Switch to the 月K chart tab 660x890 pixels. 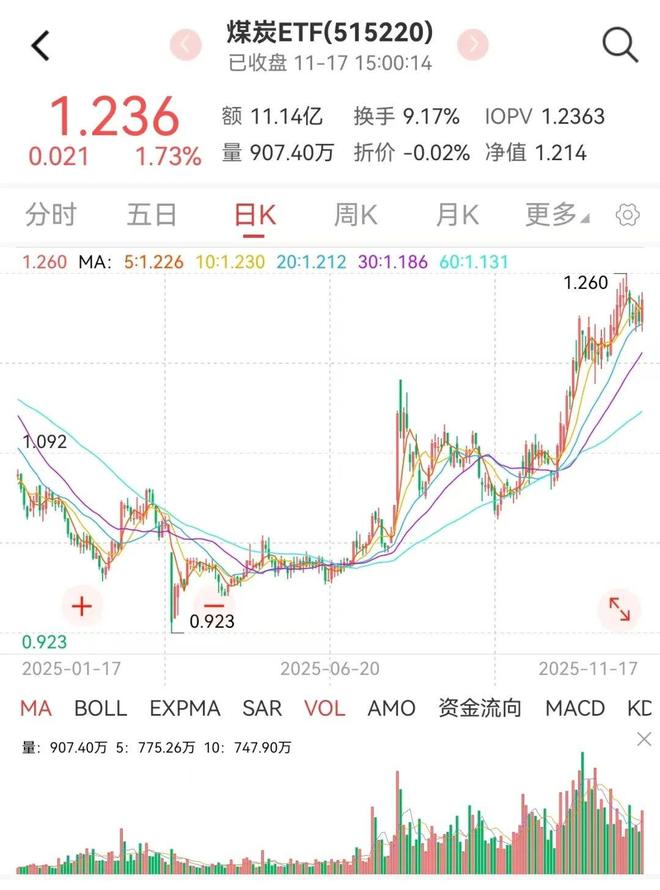click(x=457, y=214)
